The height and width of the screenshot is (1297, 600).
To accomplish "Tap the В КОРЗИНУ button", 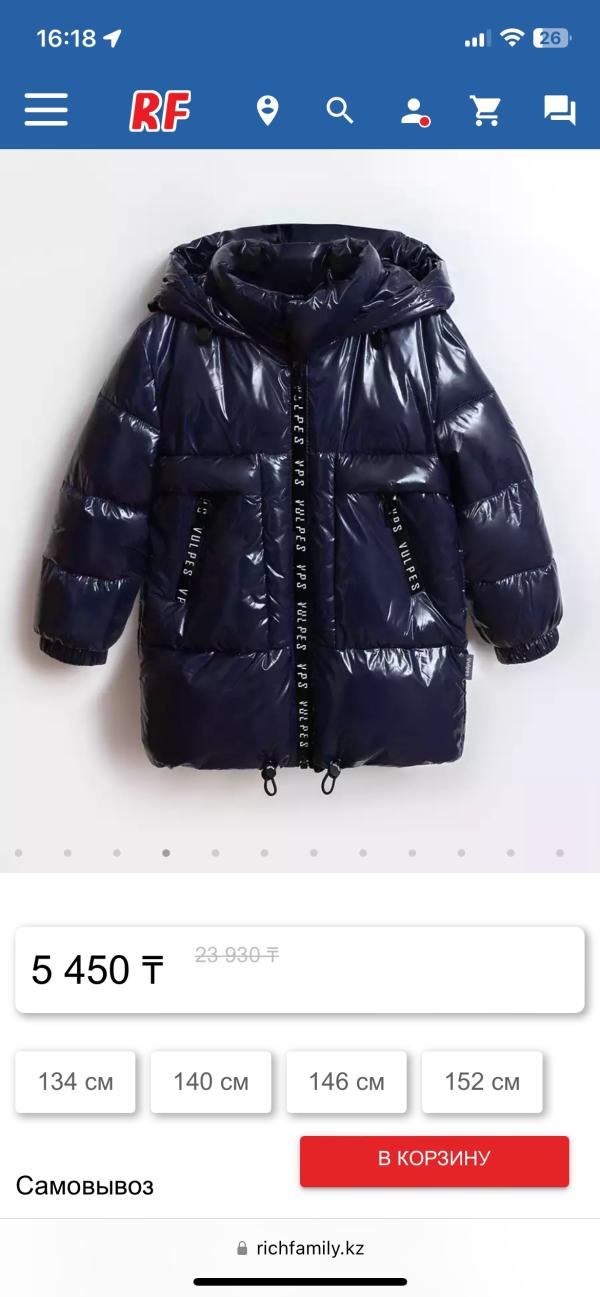I will point(434,1160).
